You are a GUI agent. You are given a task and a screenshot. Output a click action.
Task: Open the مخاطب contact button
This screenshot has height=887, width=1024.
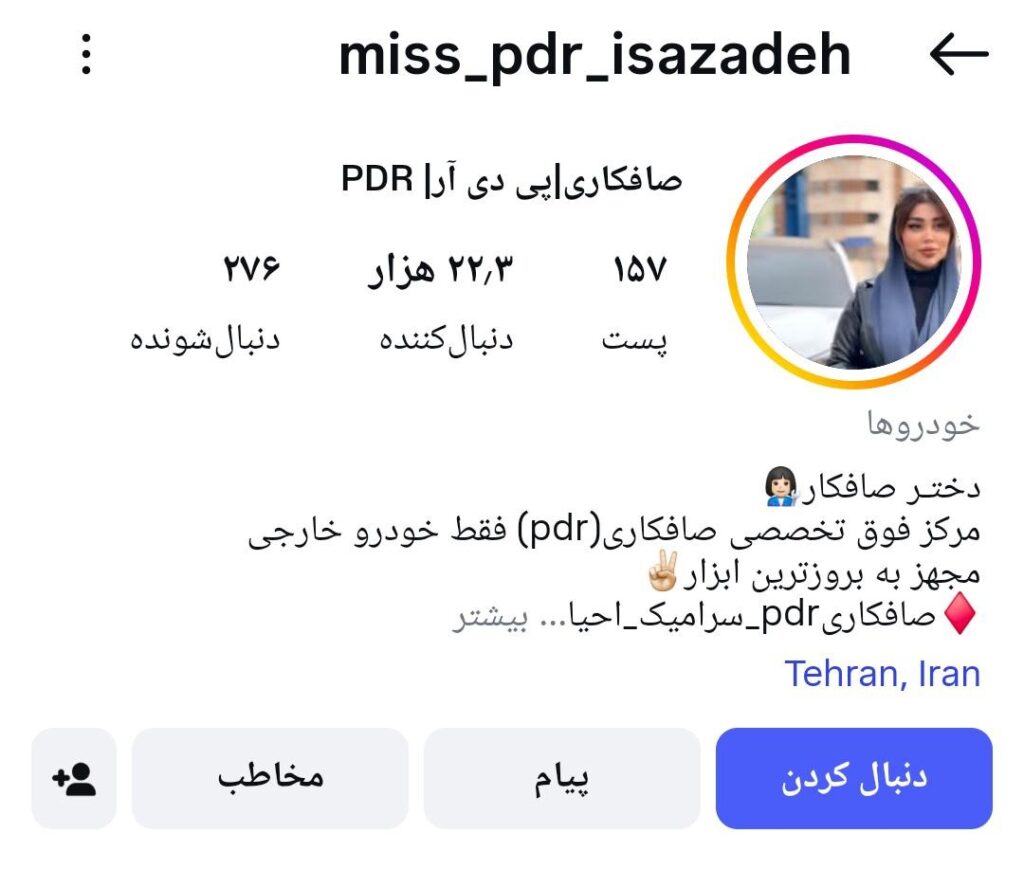click(270, 778)
